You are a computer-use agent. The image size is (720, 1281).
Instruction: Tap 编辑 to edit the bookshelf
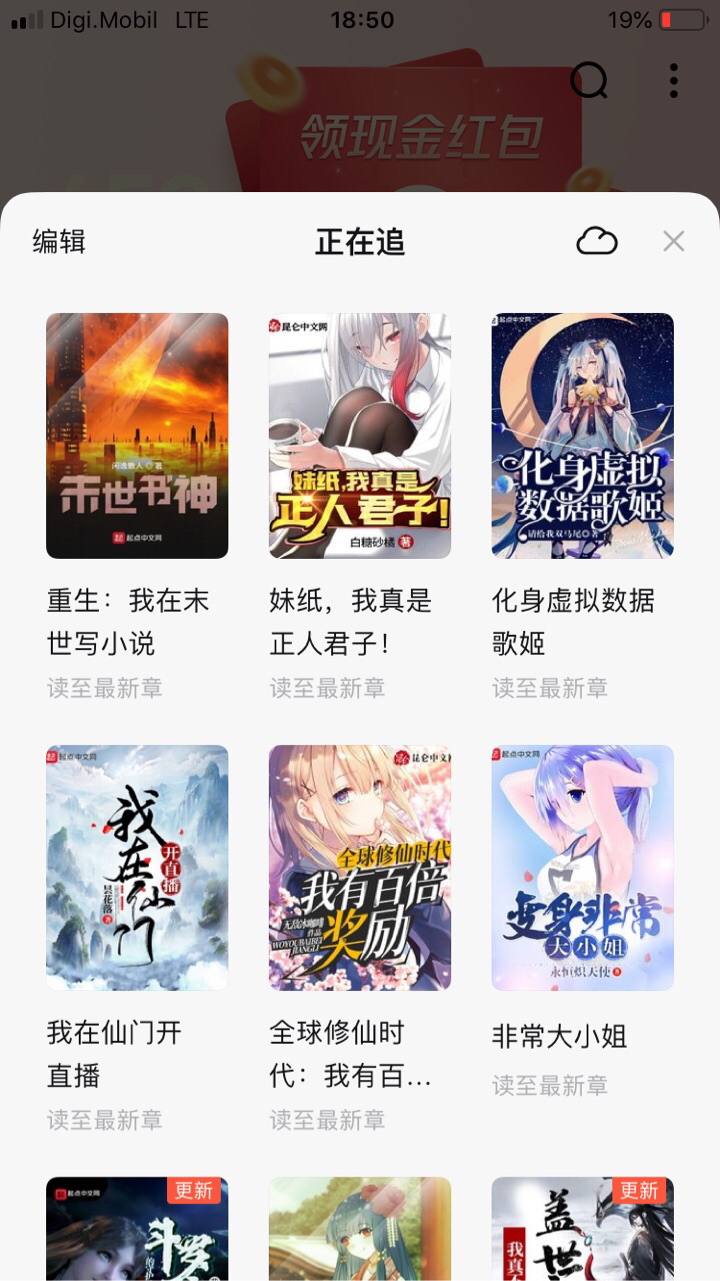(59, 241)
